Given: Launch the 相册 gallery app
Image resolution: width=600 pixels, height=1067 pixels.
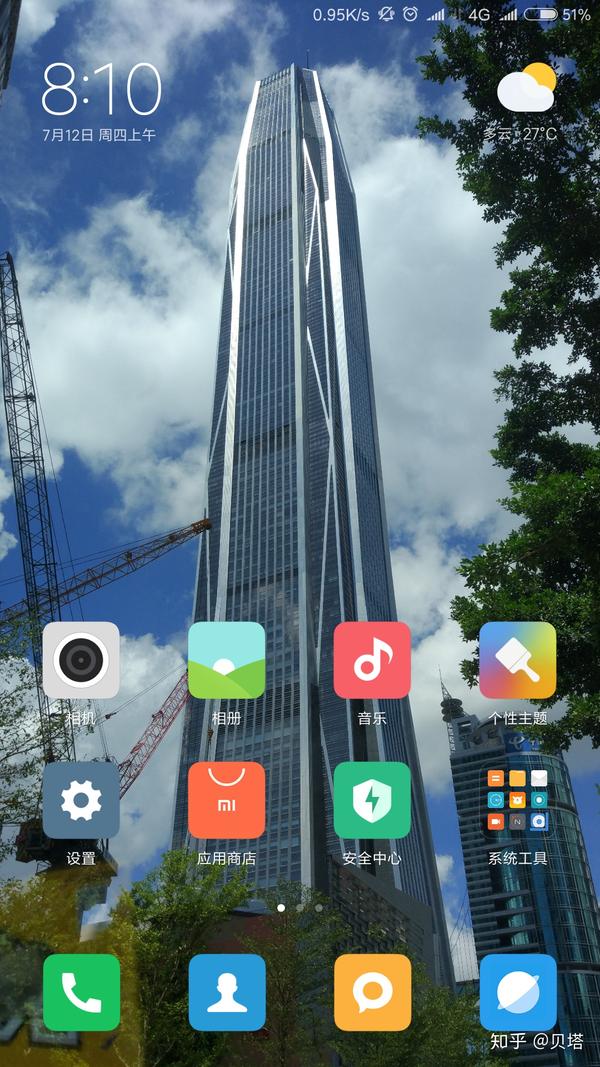Looking at the screenshot, I should [x=227, y=660].
